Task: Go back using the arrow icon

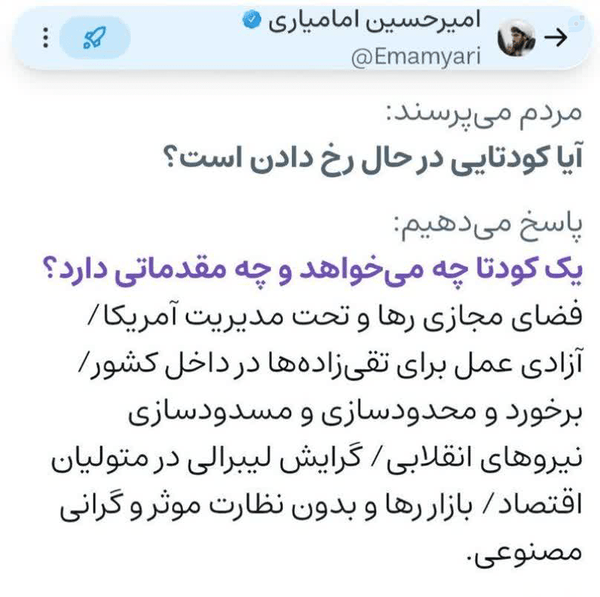Action: [x=556, y=38]
